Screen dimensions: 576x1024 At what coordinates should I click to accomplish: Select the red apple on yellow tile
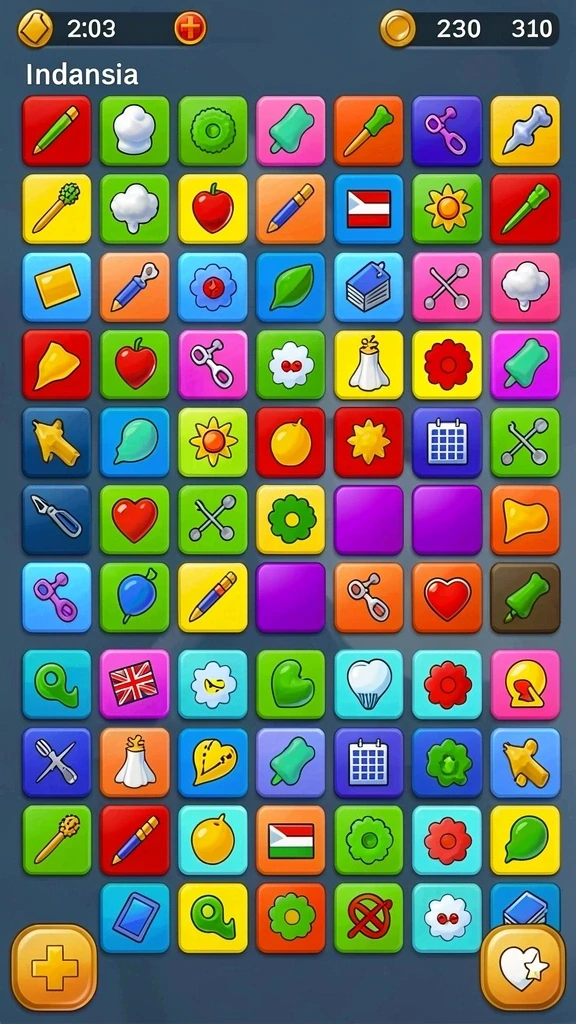[x=213, y=208]
